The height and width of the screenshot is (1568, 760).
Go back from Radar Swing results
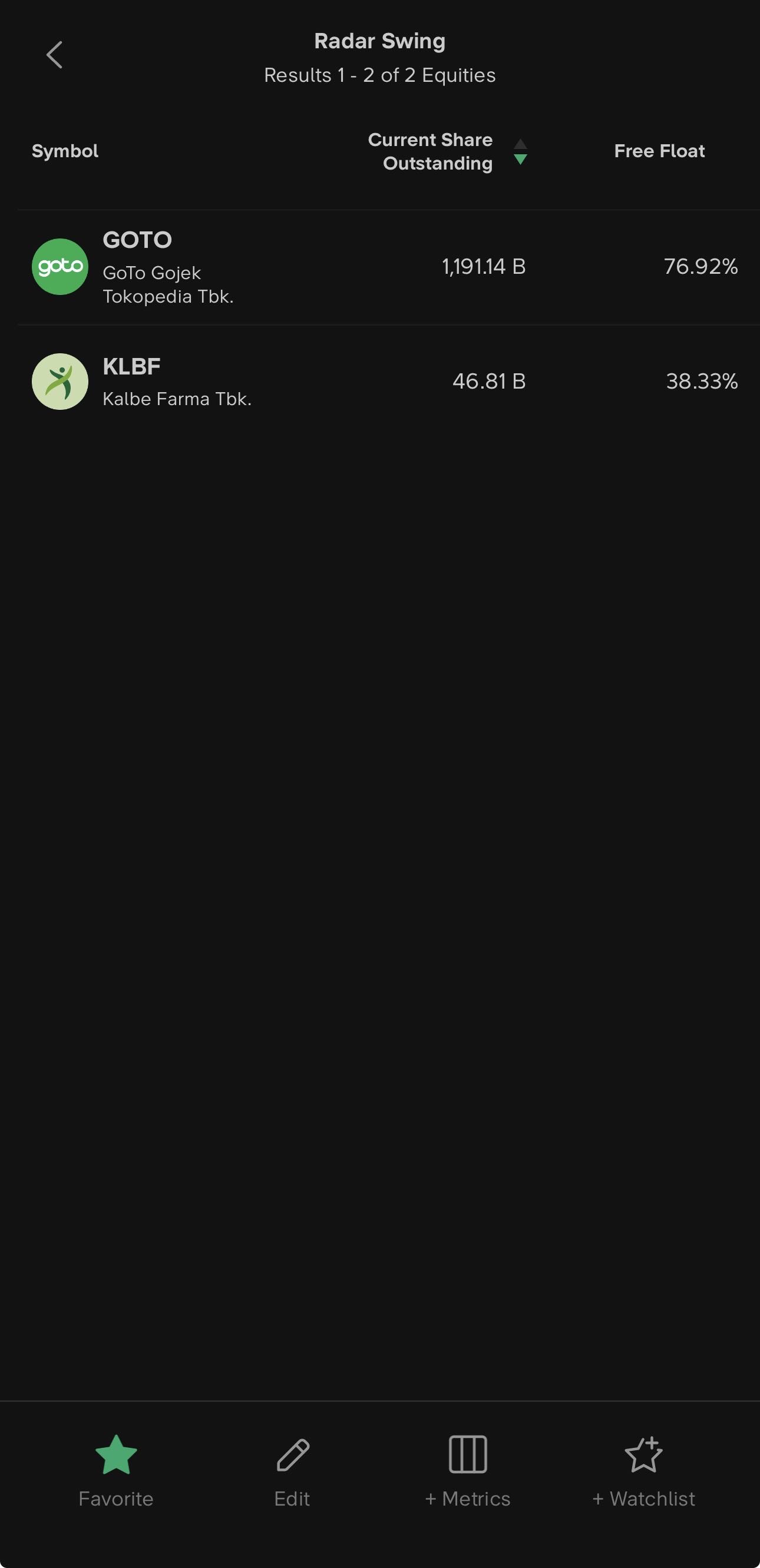[55, 55]
